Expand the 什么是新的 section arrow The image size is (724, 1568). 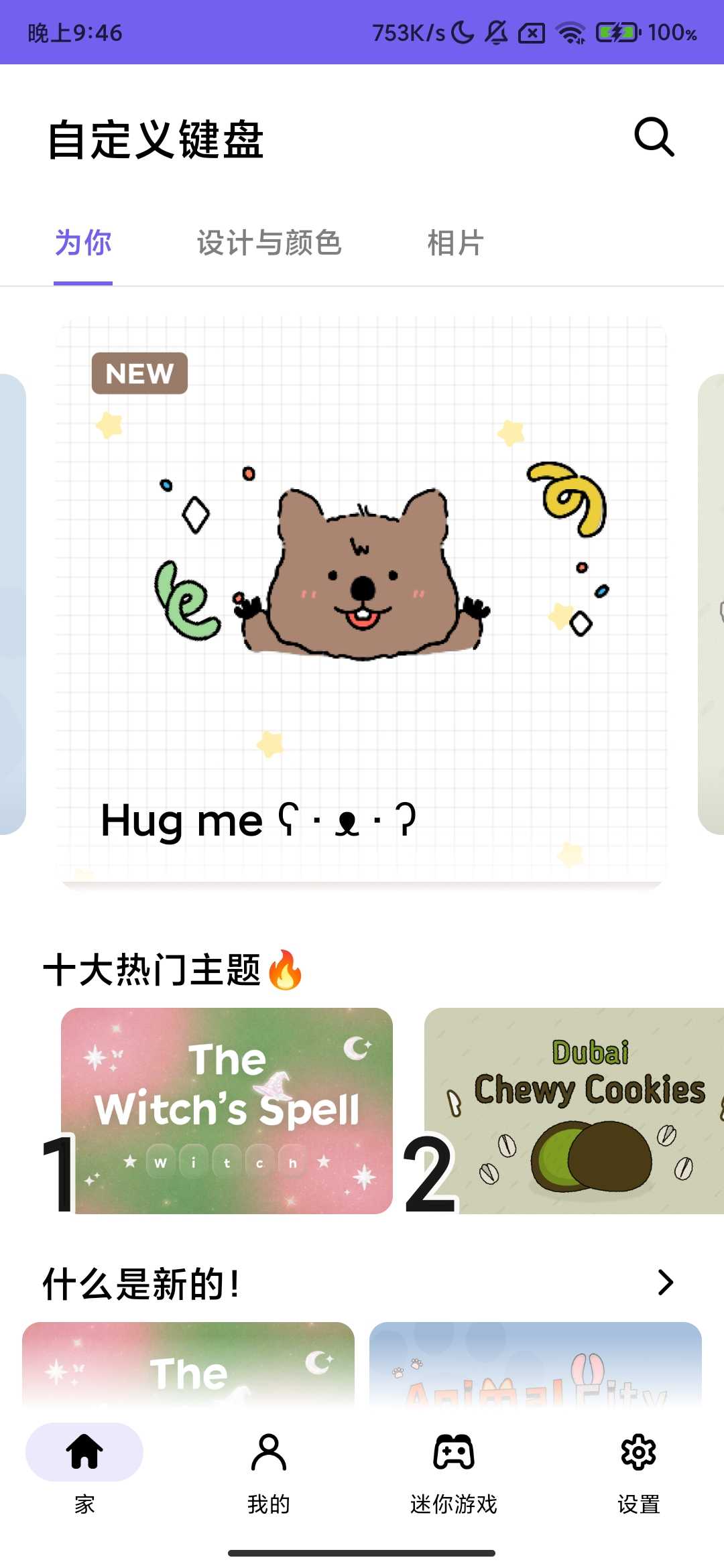(665, 1283)
